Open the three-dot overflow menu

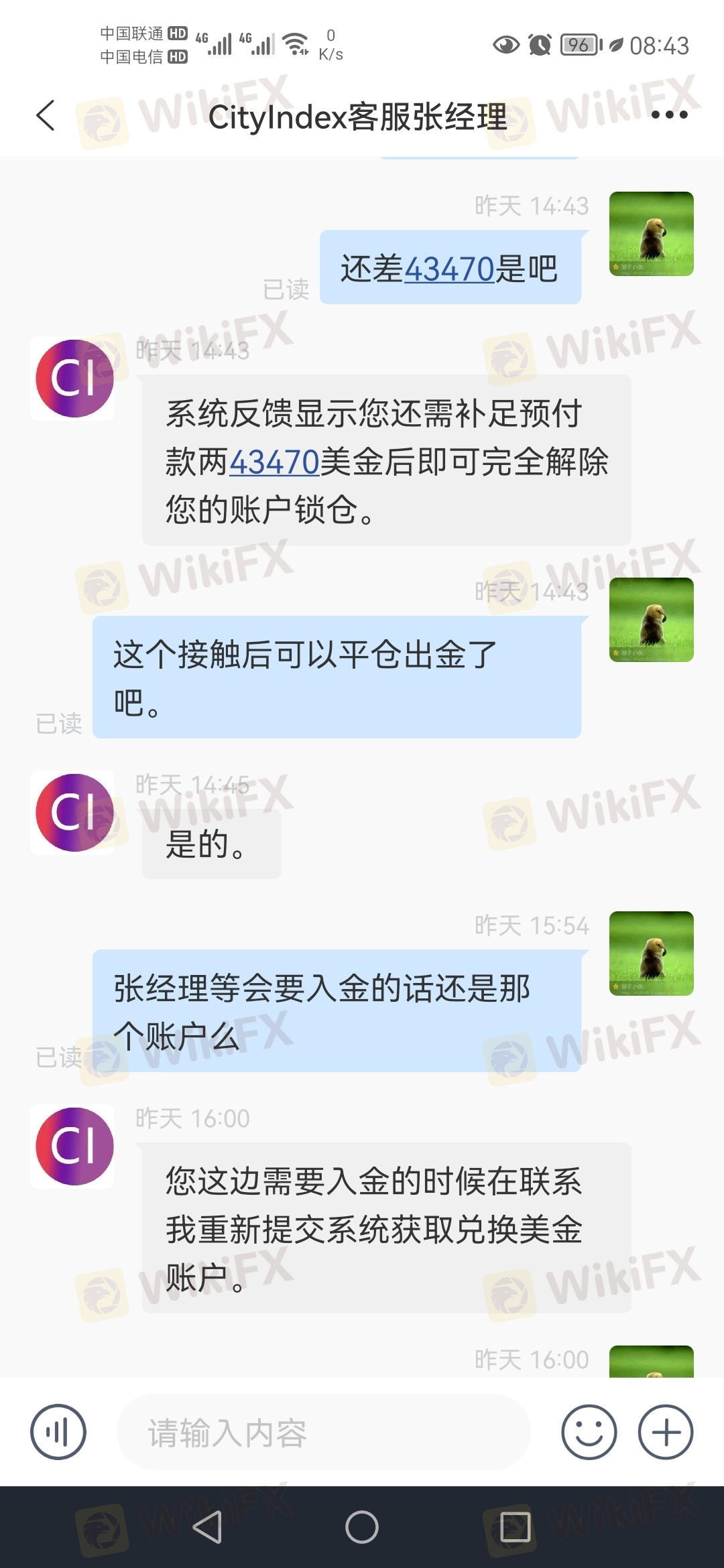(x=670, y=115)
